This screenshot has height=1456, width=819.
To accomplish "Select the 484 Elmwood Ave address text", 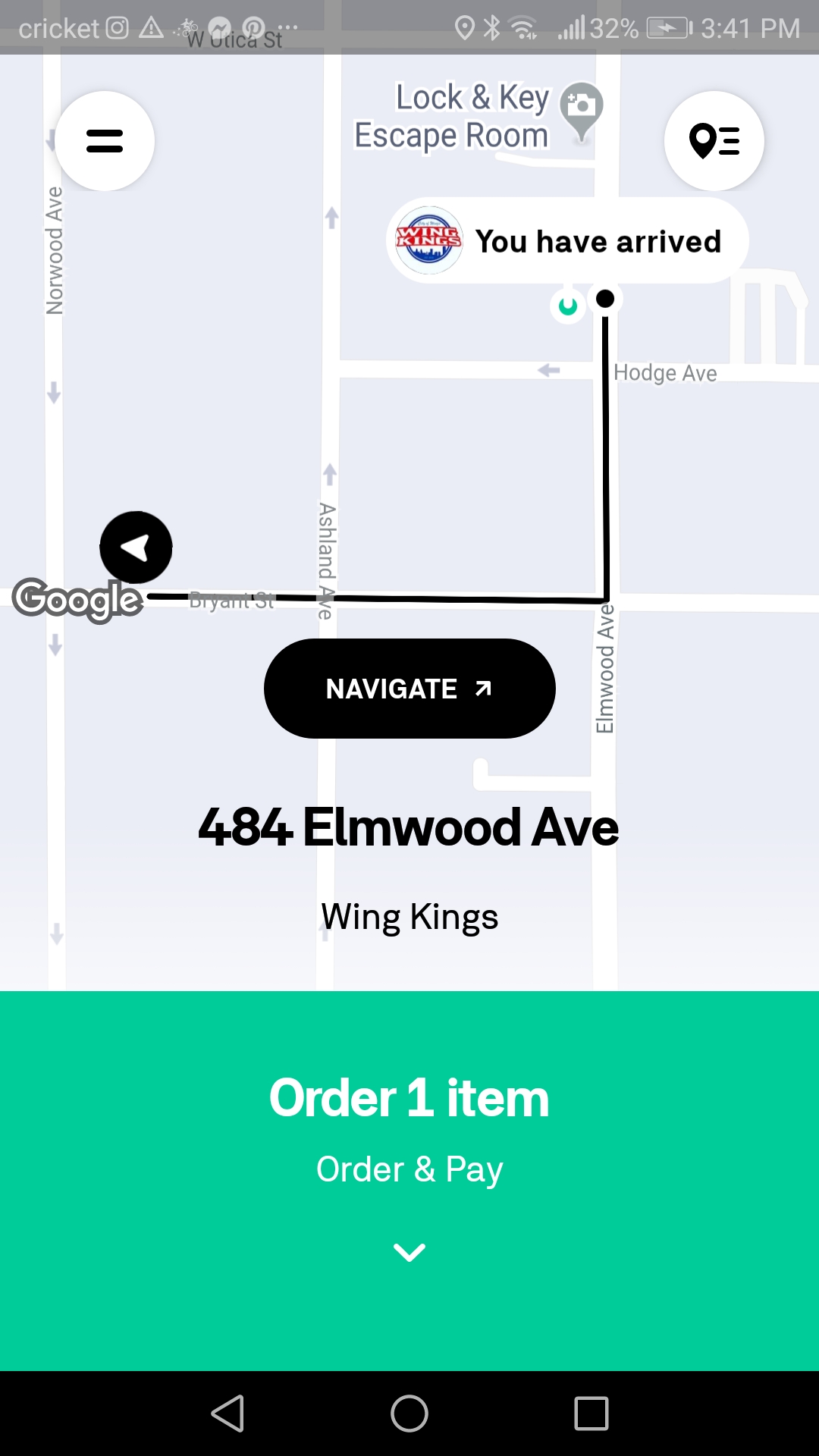I will click(408, 828).
